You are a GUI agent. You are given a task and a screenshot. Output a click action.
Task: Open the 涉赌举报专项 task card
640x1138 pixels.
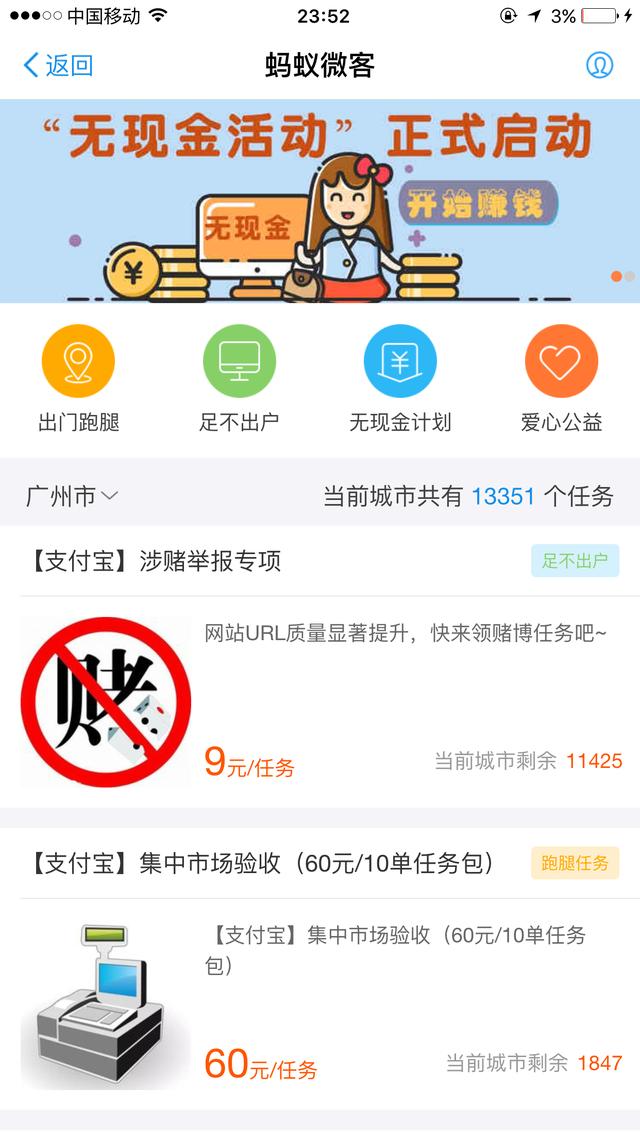[320, 680]
